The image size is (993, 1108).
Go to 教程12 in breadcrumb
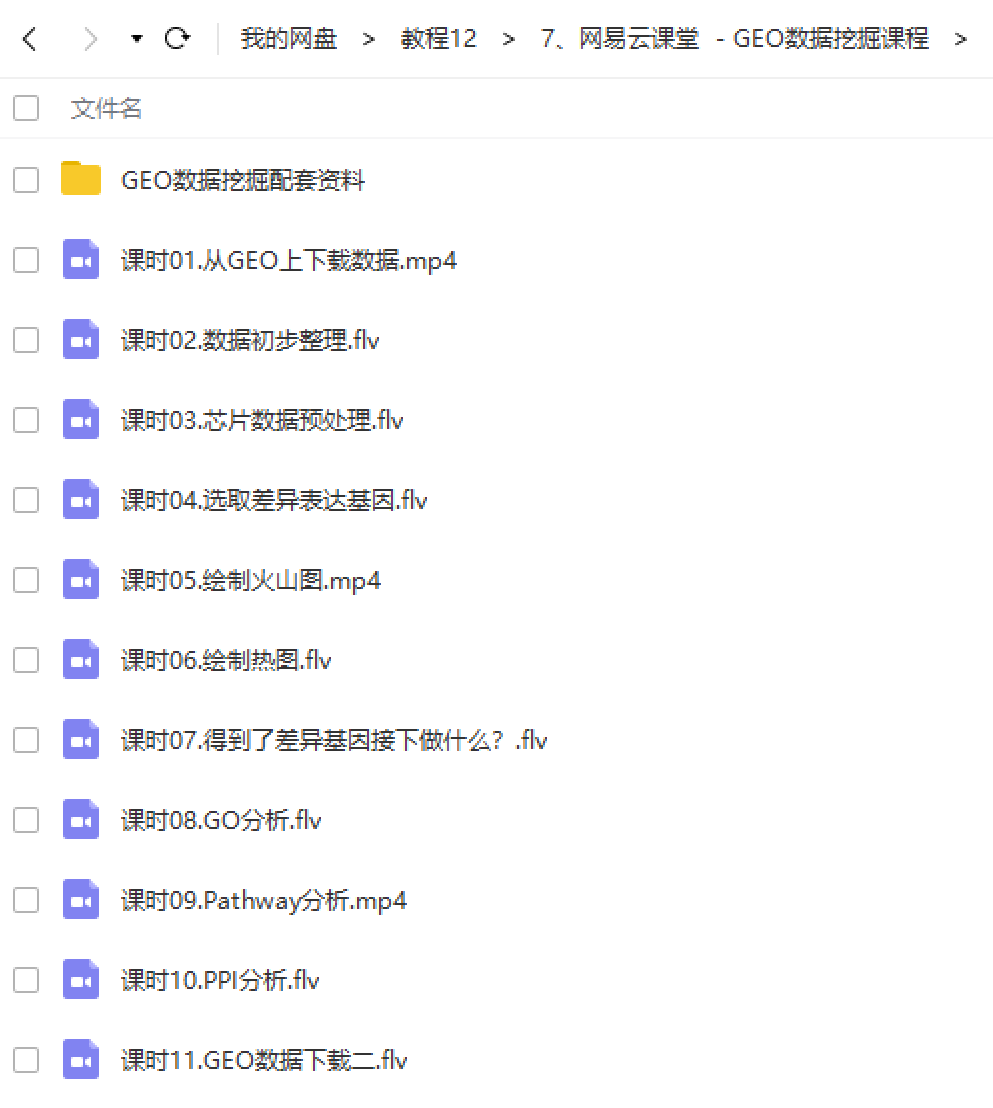pos(439,40)
